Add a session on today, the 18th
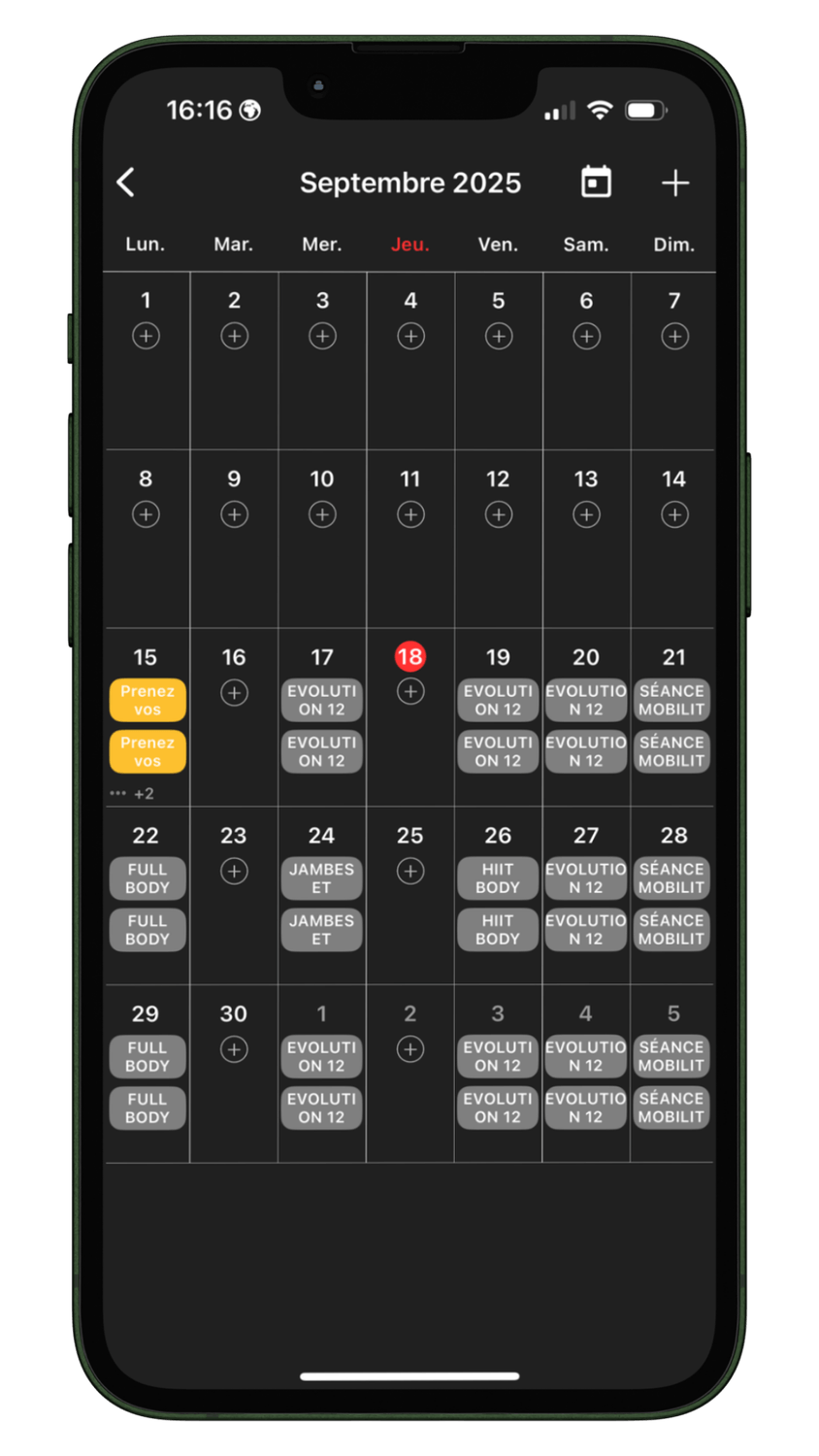 pyautogui.click(x=410, y=692)
